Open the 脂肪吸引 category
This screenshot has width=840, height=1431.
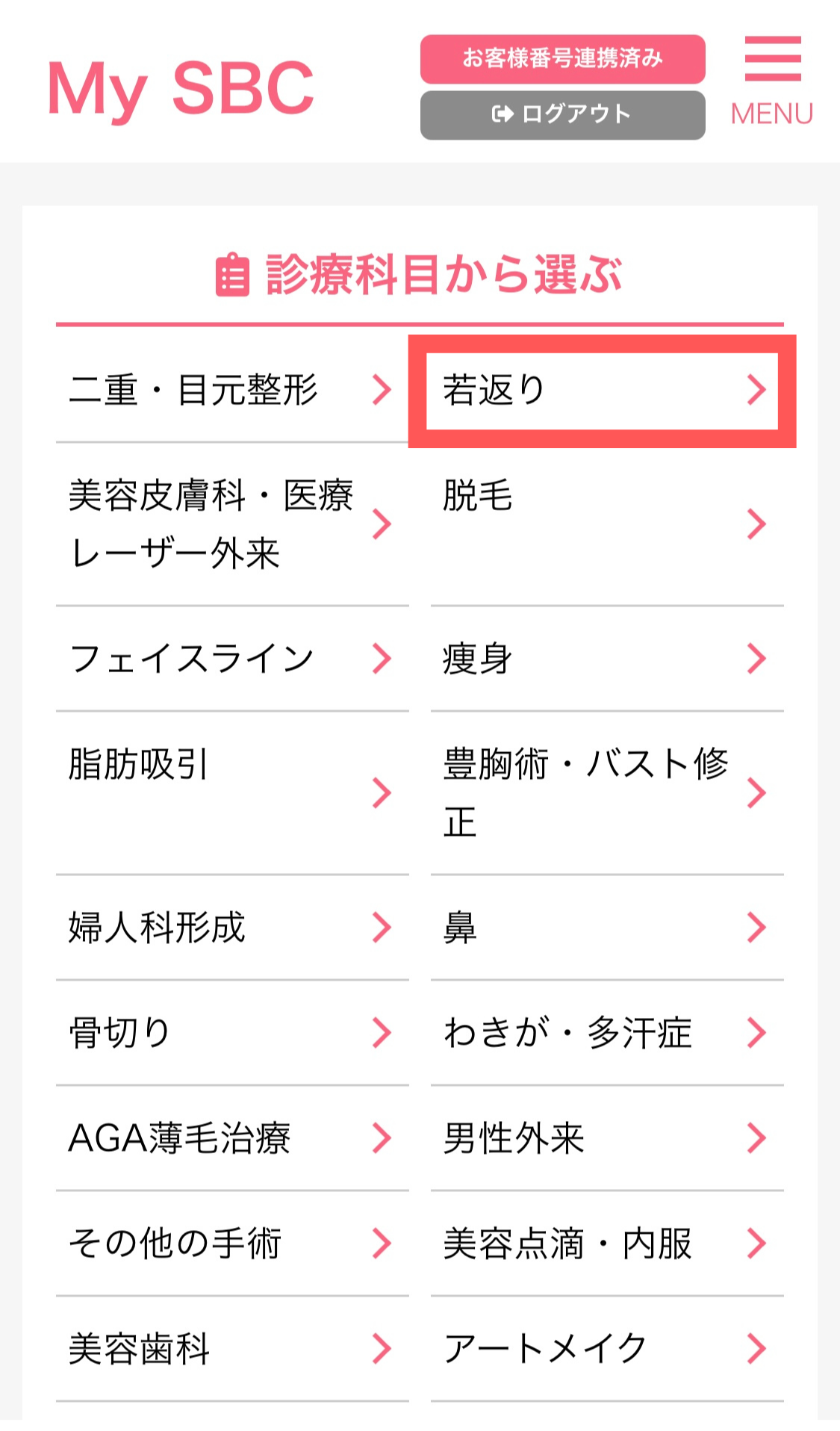[x=231, y=793]
